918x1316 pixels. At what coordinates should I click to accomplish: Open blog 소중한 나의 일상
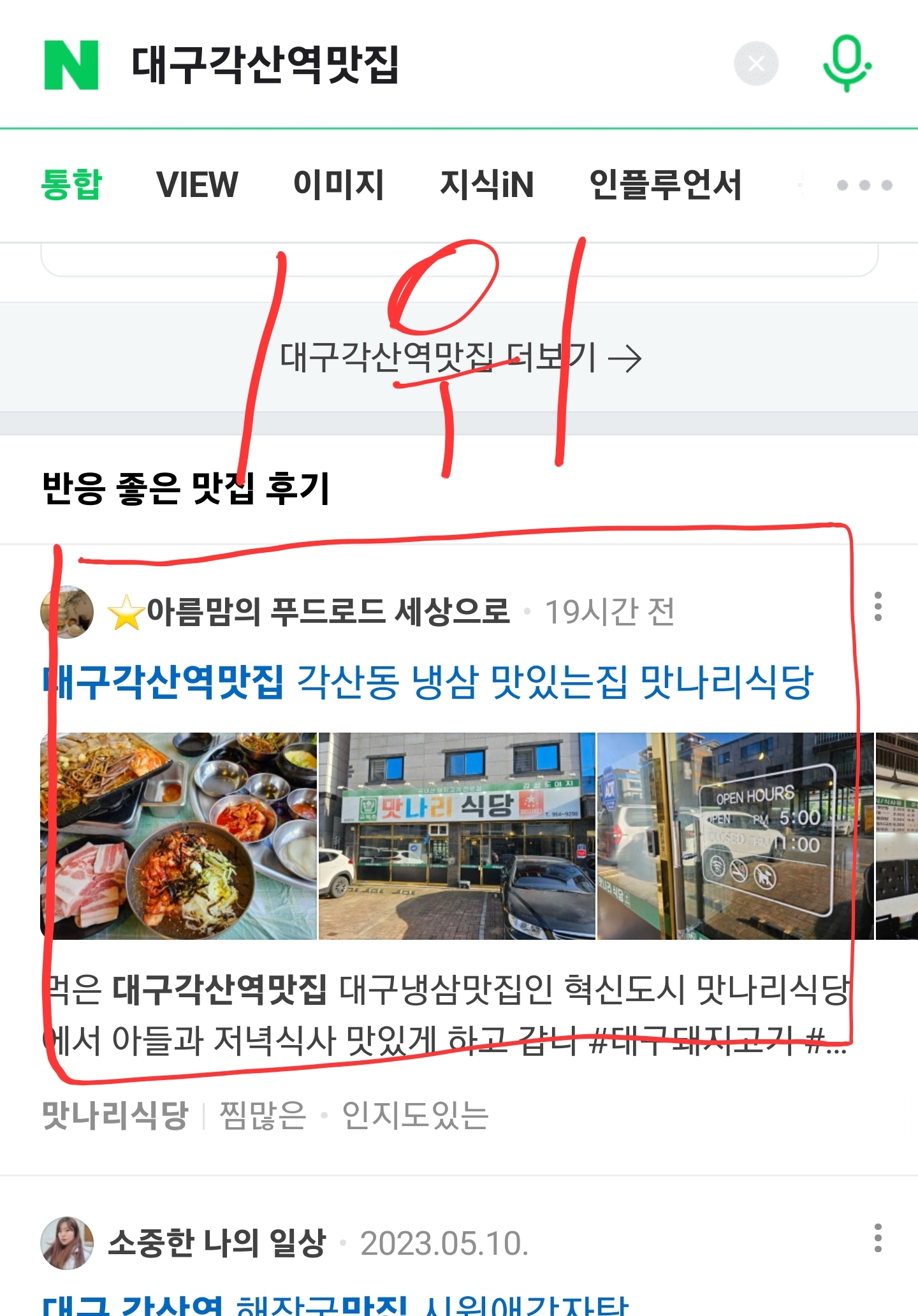pyautogui.click(x=217, y=1243)
